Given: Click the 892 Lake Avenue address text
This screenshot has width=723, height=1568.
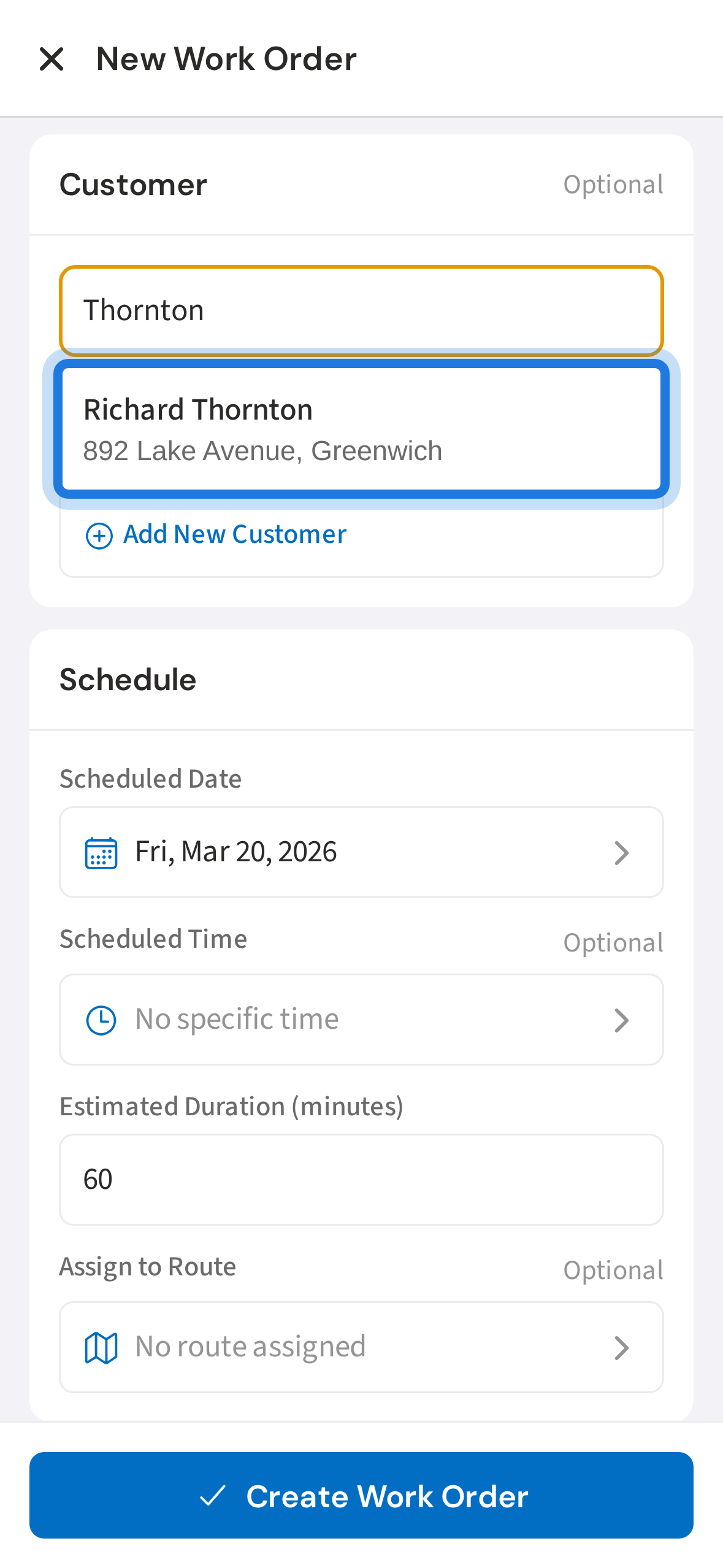Looking at the screenshot, I should (262, 450).
